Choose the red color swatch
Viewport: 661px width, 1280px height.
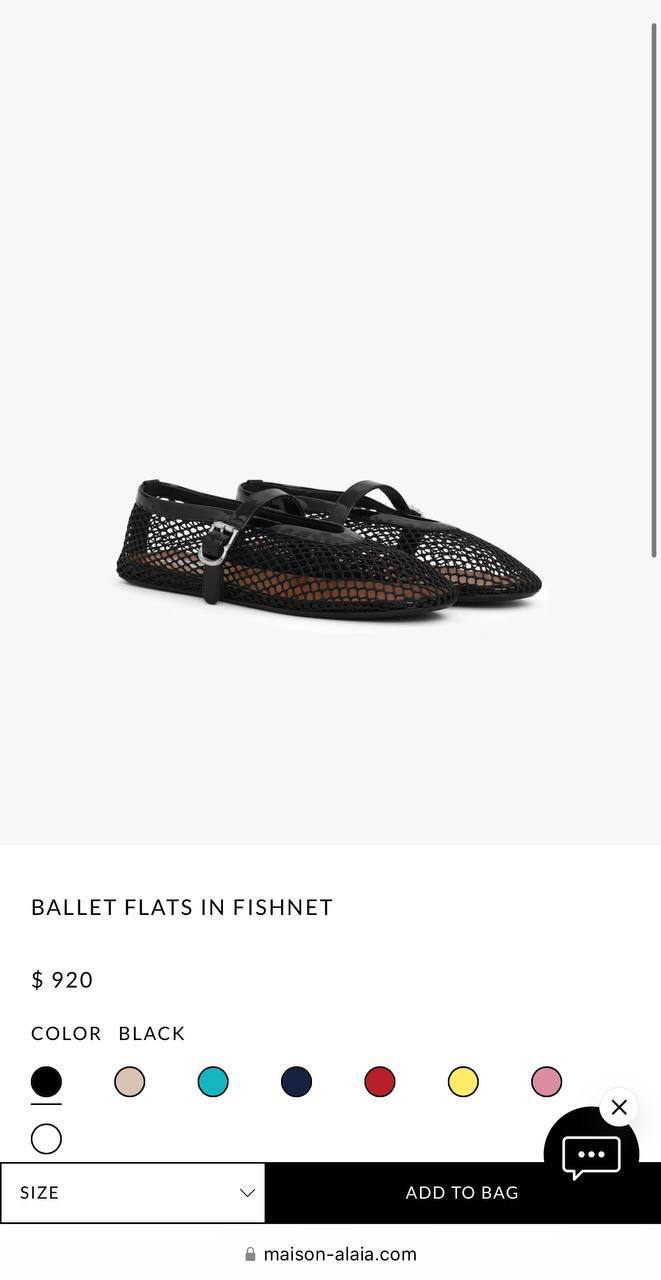coord(380,1081)
